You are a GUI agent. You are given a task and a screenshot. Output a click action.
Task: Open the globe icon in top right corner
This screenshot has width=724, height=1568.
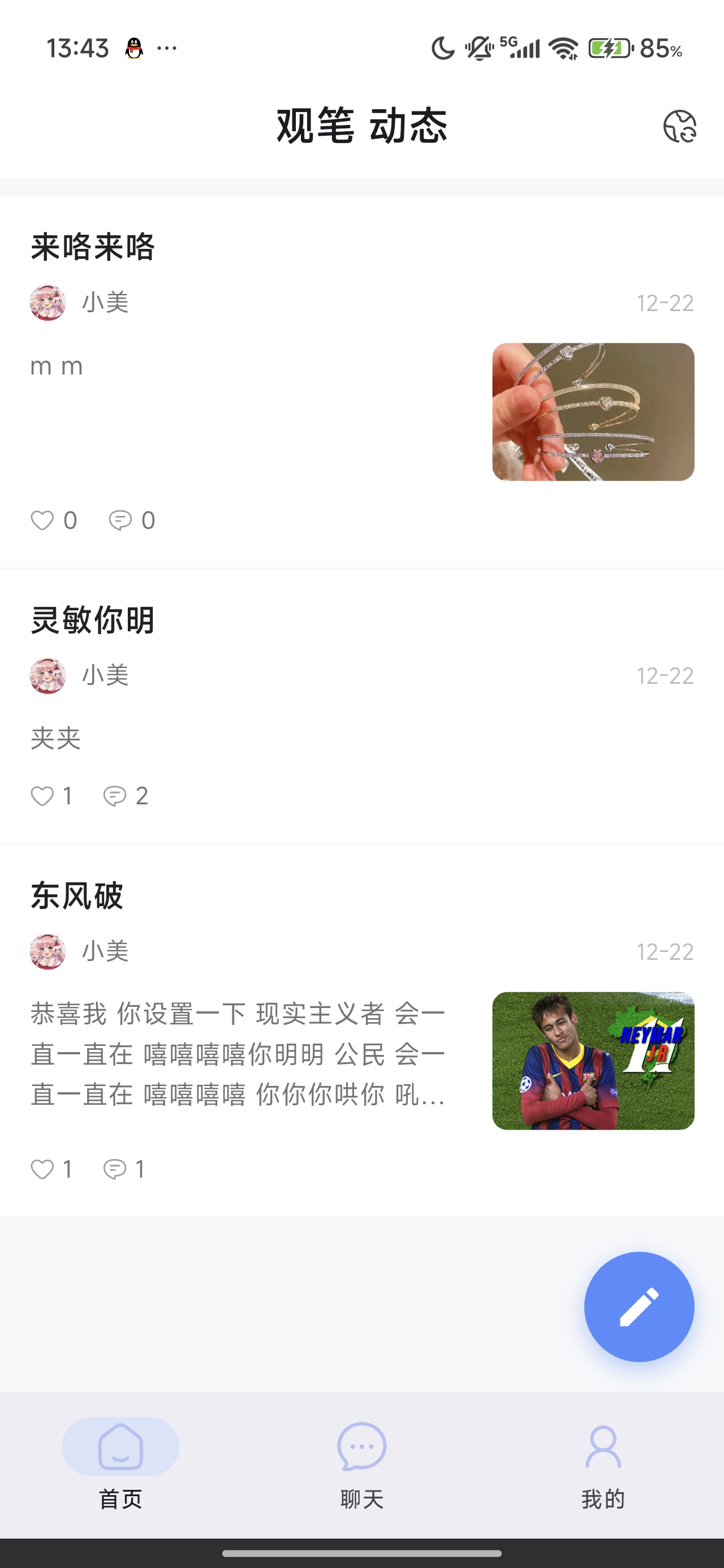click(x=681, y=126)
